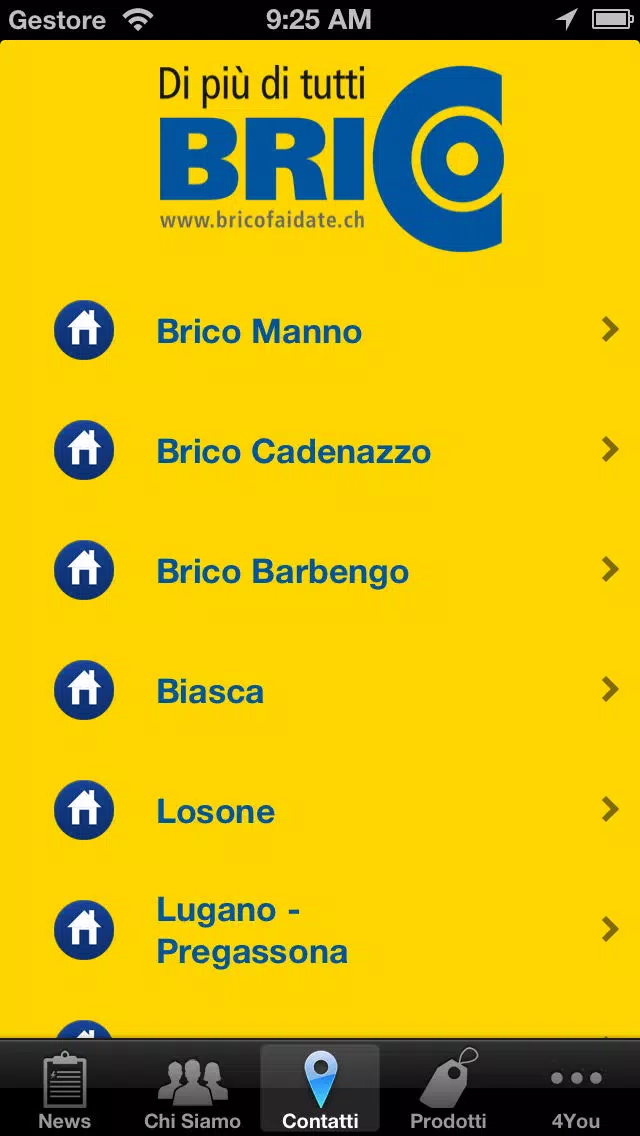Open the Losone store entry

[320, 811]
